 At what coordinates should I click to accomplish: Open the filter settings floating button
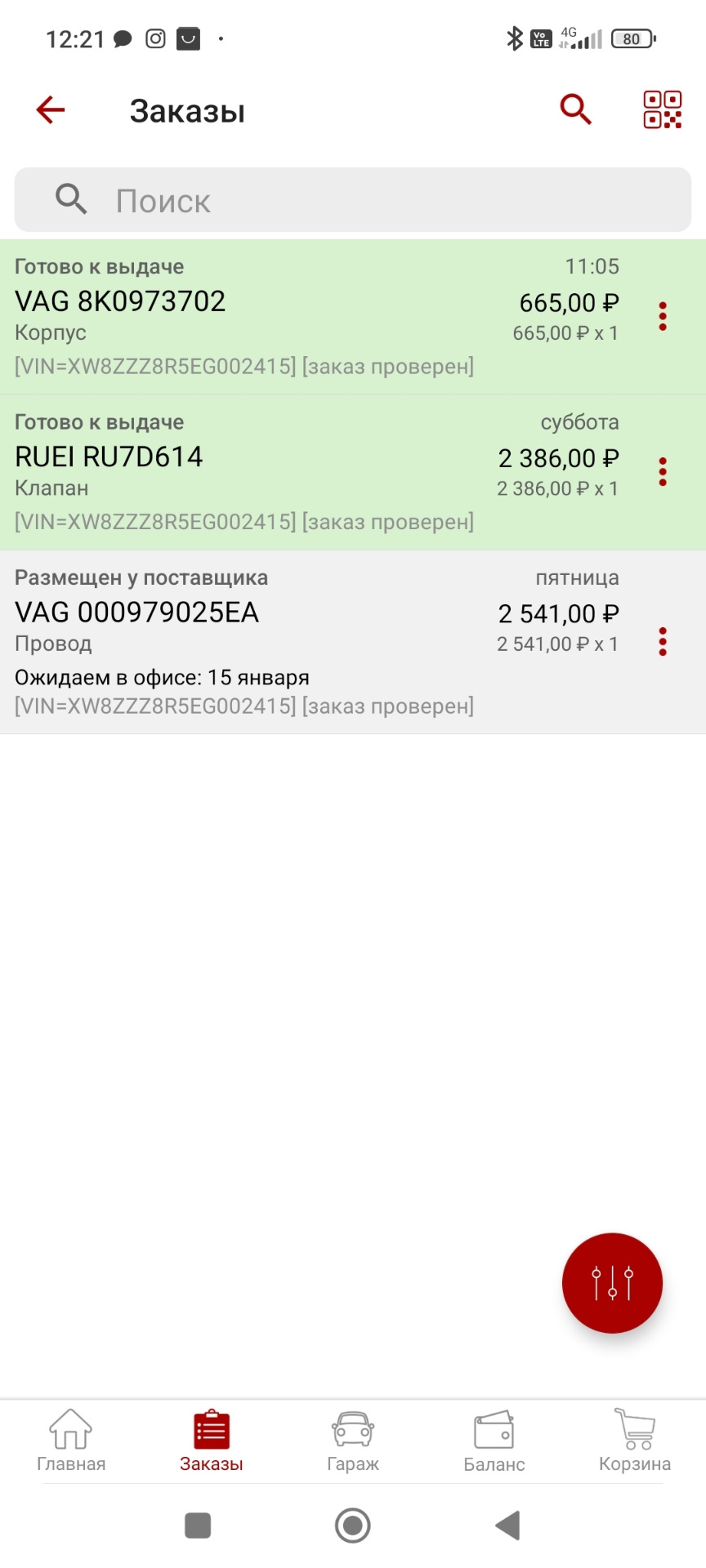[612, 1282]
